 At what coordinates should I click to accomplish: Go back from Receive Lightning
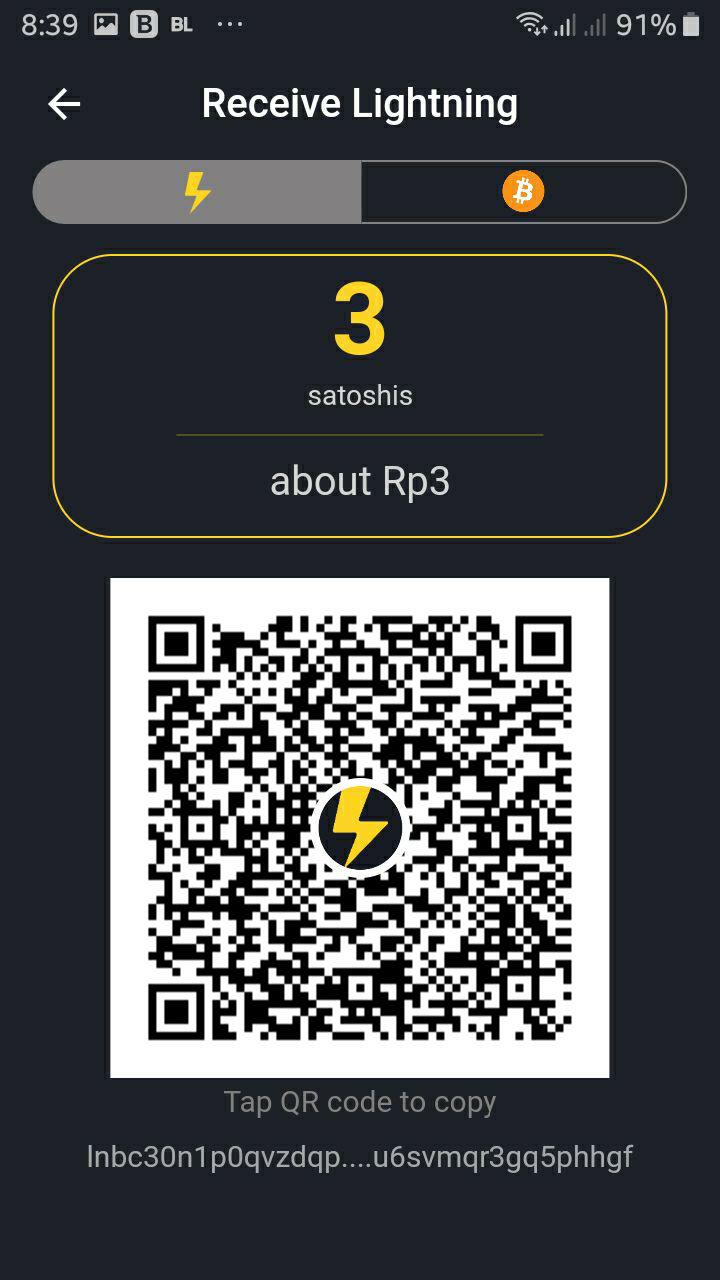click(64, 104)
